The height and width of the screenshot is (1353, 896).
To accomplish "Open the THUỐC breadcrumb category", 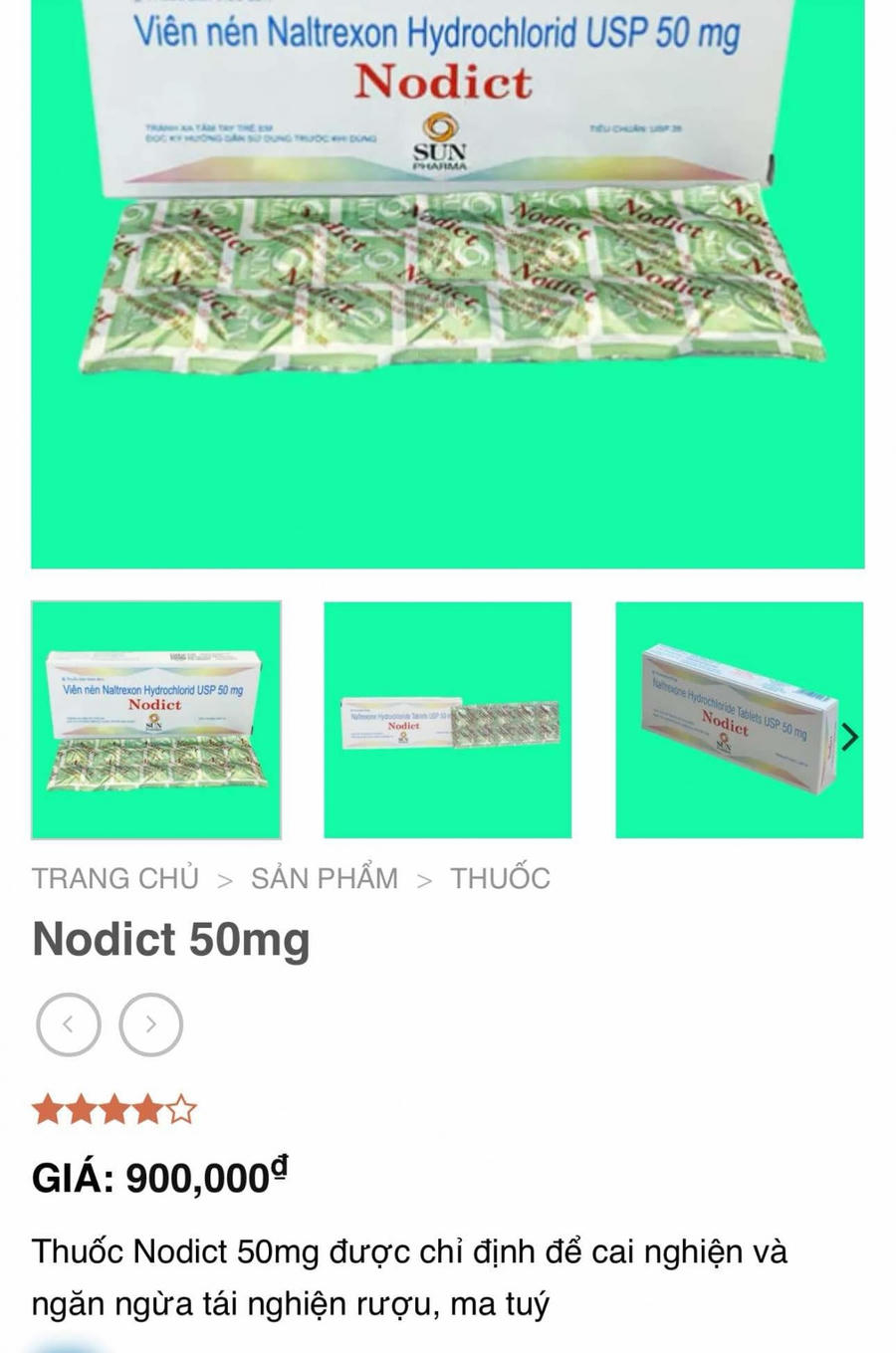I will coord(501,878).
